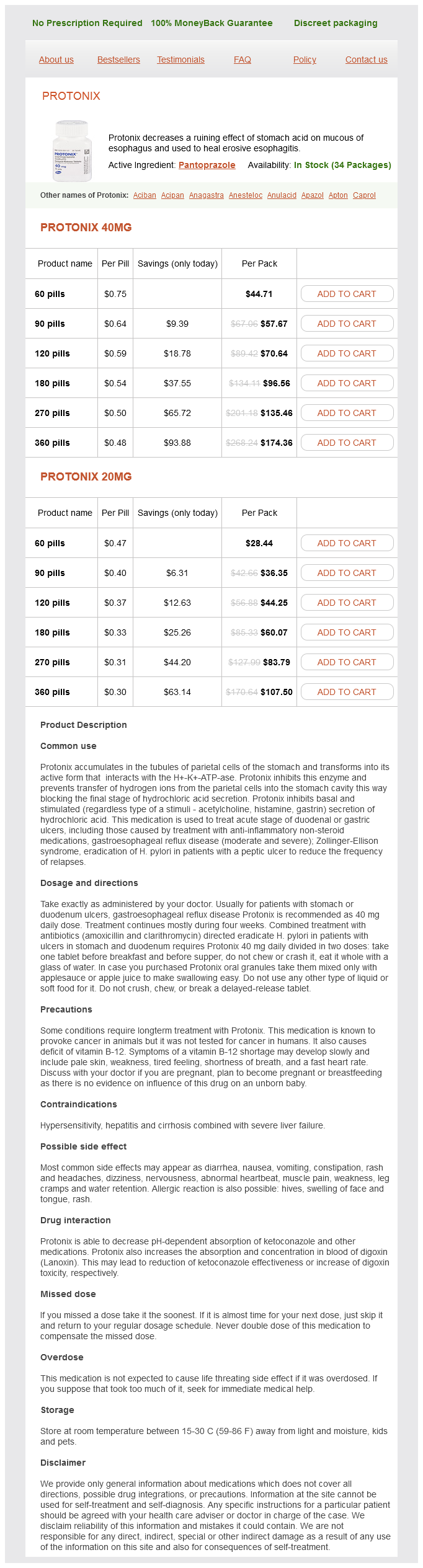Open the About us link
Screen dimensions: 423x1568
coord(56,60)
